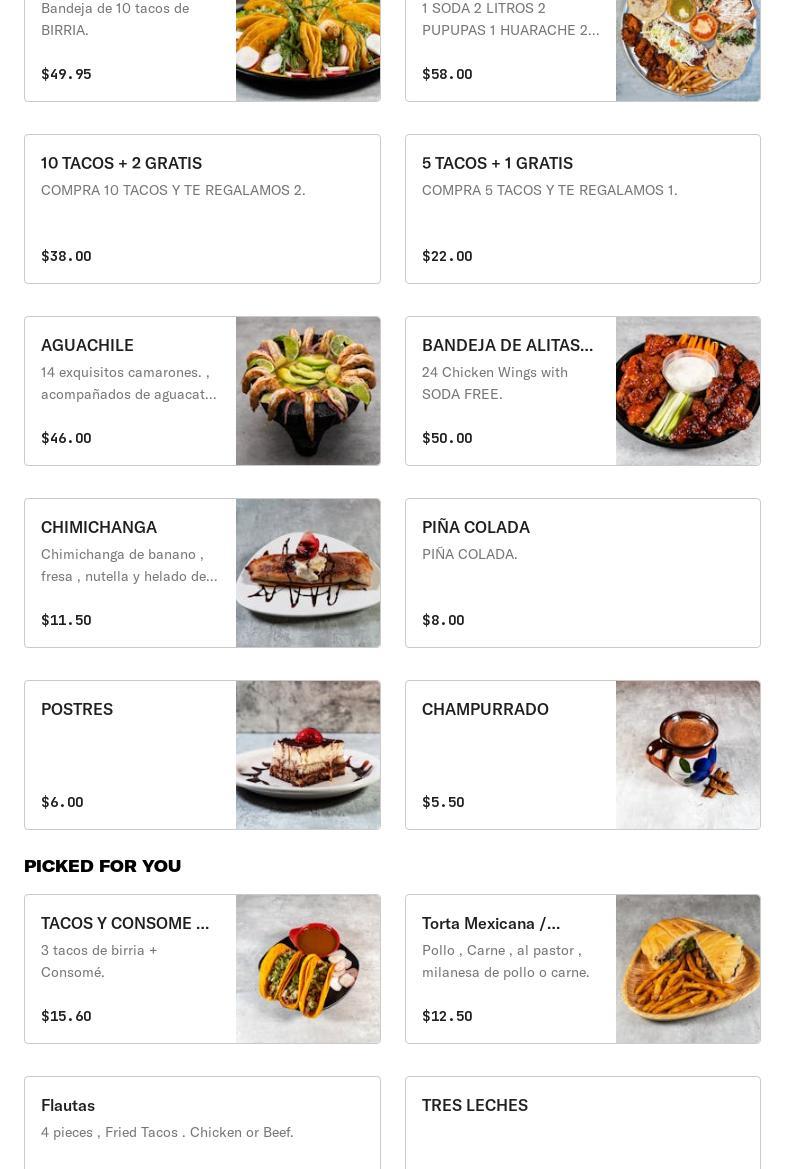Open the Flautas menu item
This screenshot has height=1169, width=785.
[202, 1122]
